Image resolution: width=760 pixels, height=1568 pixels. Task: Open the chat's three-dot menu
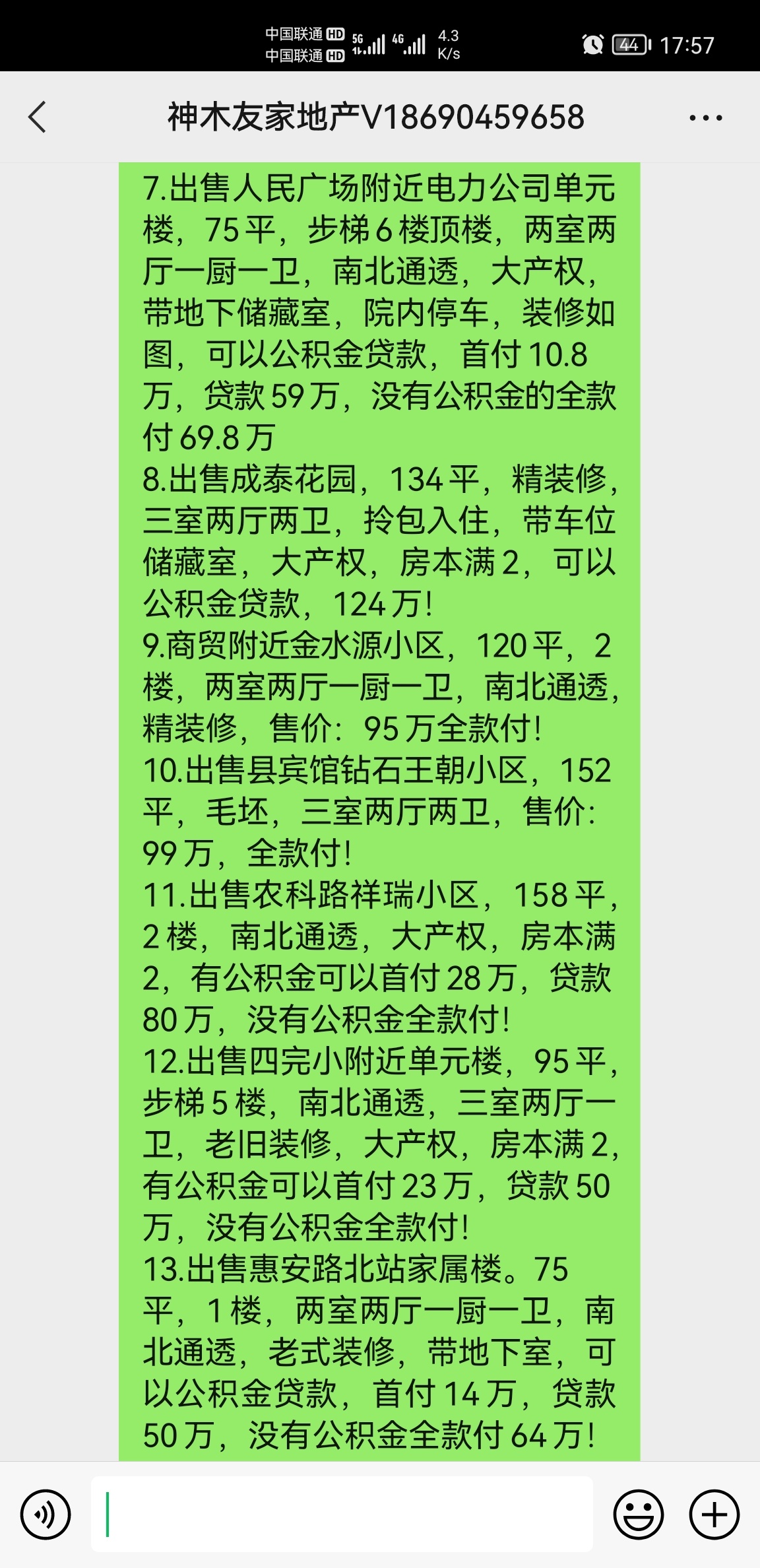coord(705,118)
